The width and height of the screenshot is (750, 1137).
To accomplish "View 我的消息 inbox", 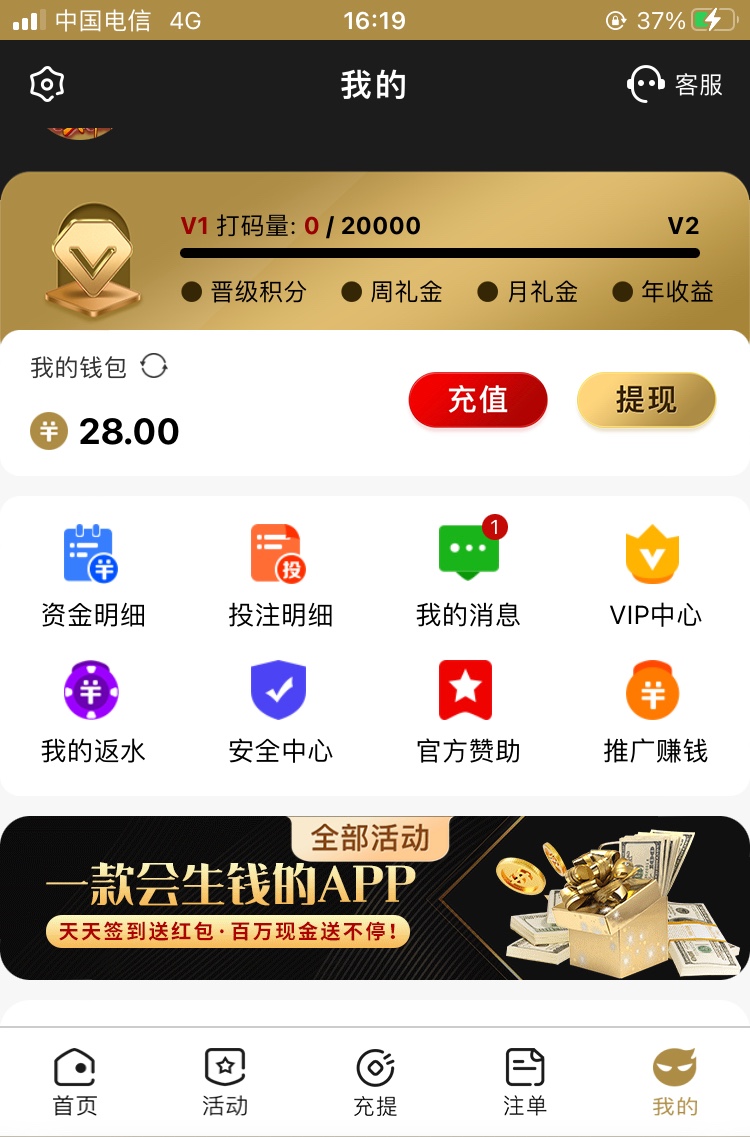I will point(468,576).
